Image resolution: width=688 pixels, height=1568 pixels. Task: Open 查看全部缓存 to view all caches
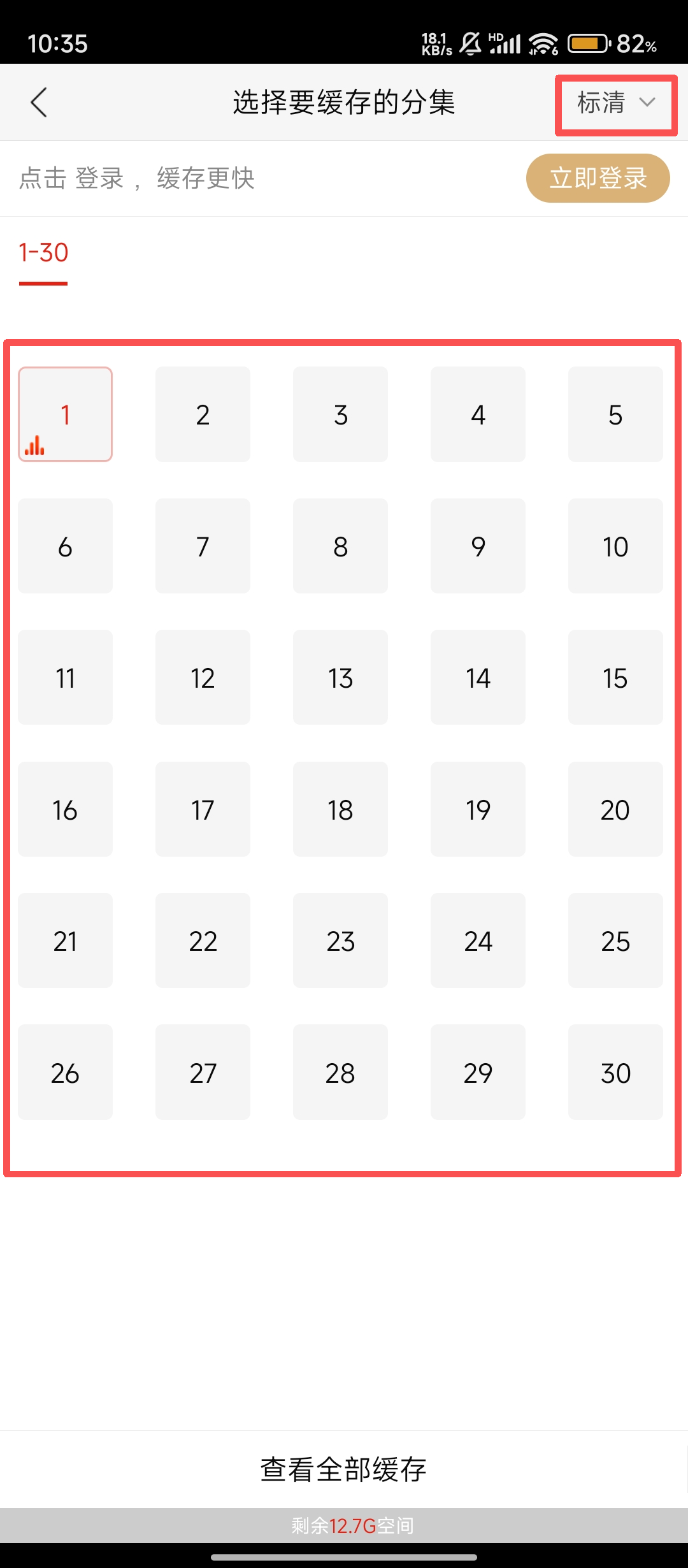pos(344,1469)
